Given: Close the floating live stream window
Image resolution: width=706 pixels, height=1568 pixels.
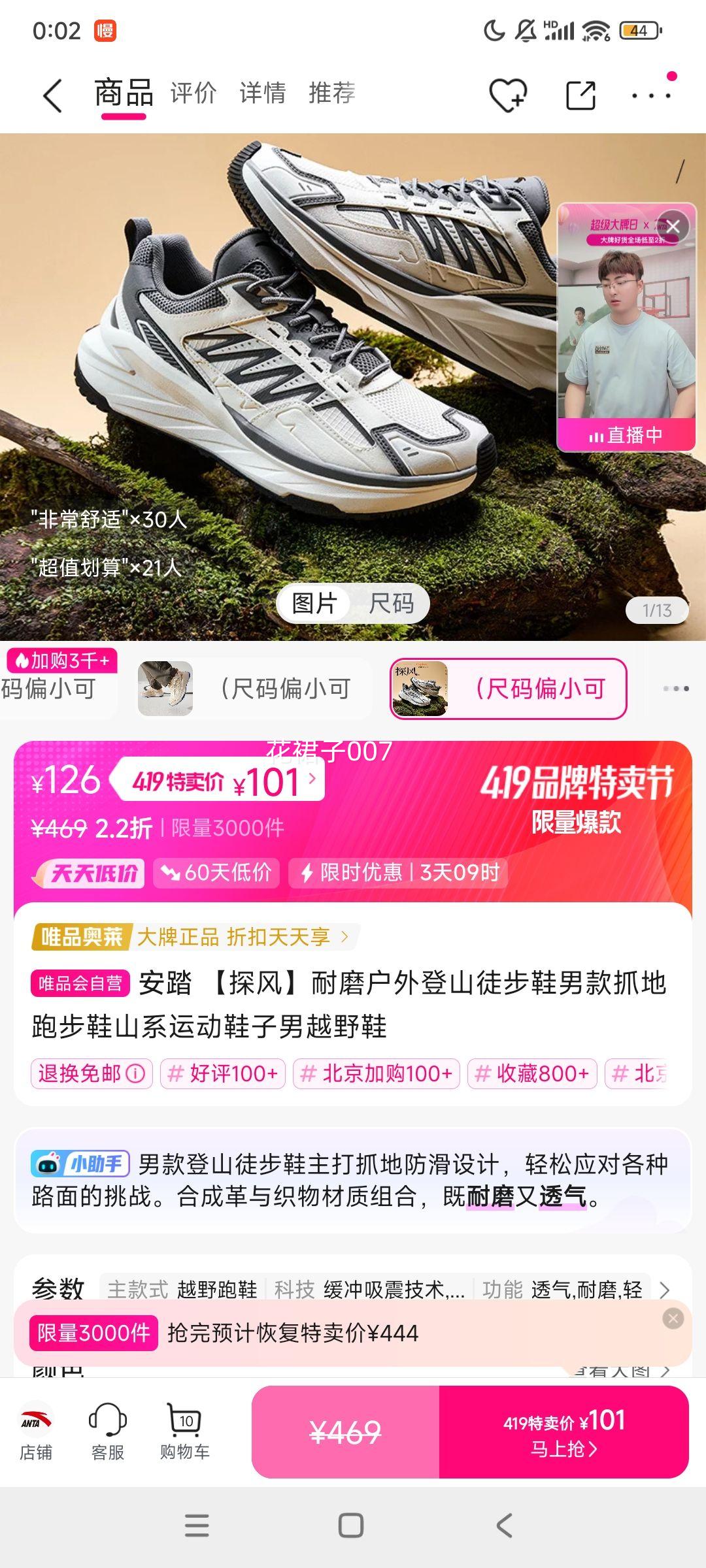Looking at the screenshot, I should click(673, 227).
